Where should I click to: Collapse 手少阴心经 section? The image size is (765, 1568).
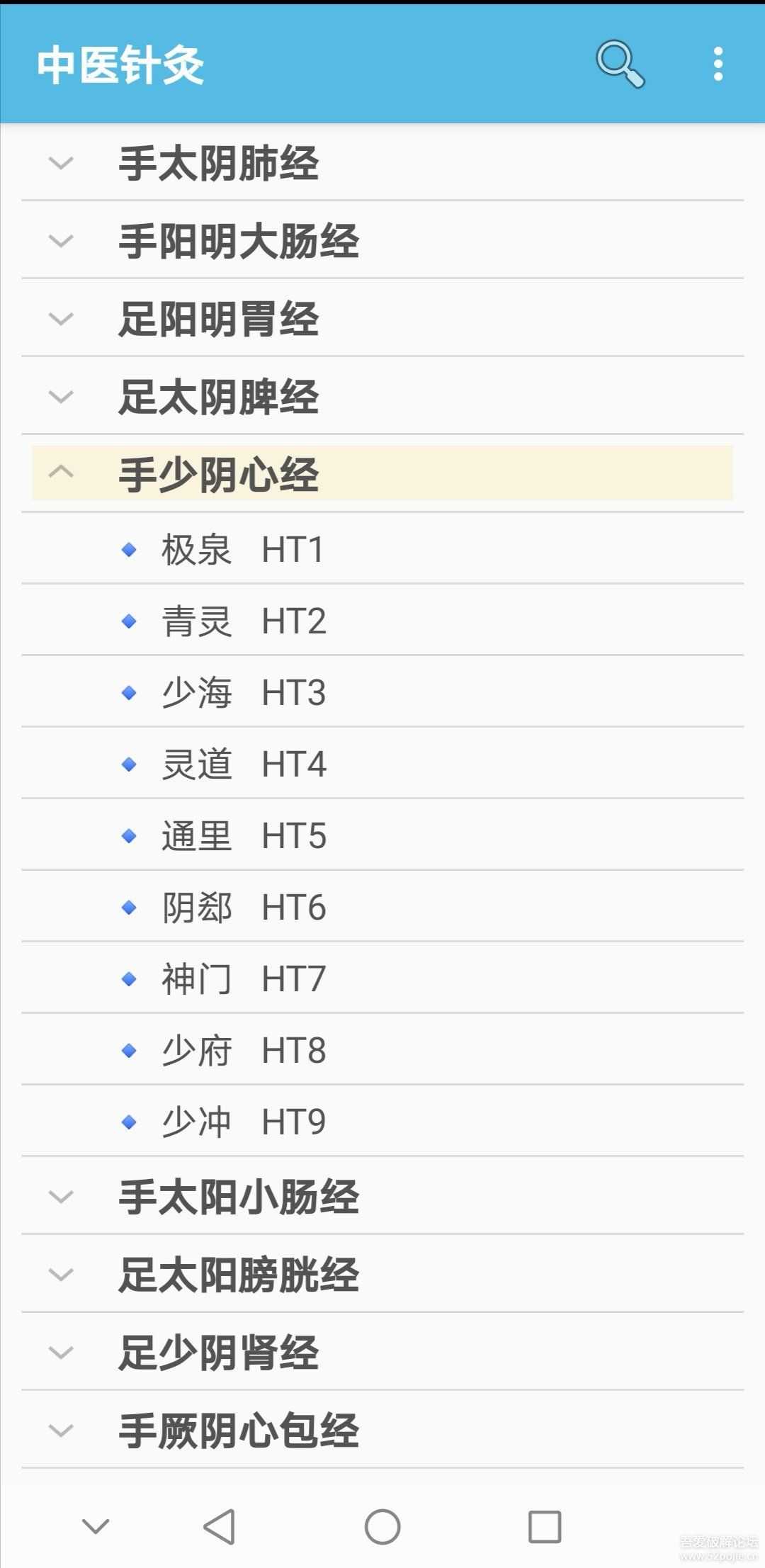coord(218,474)
